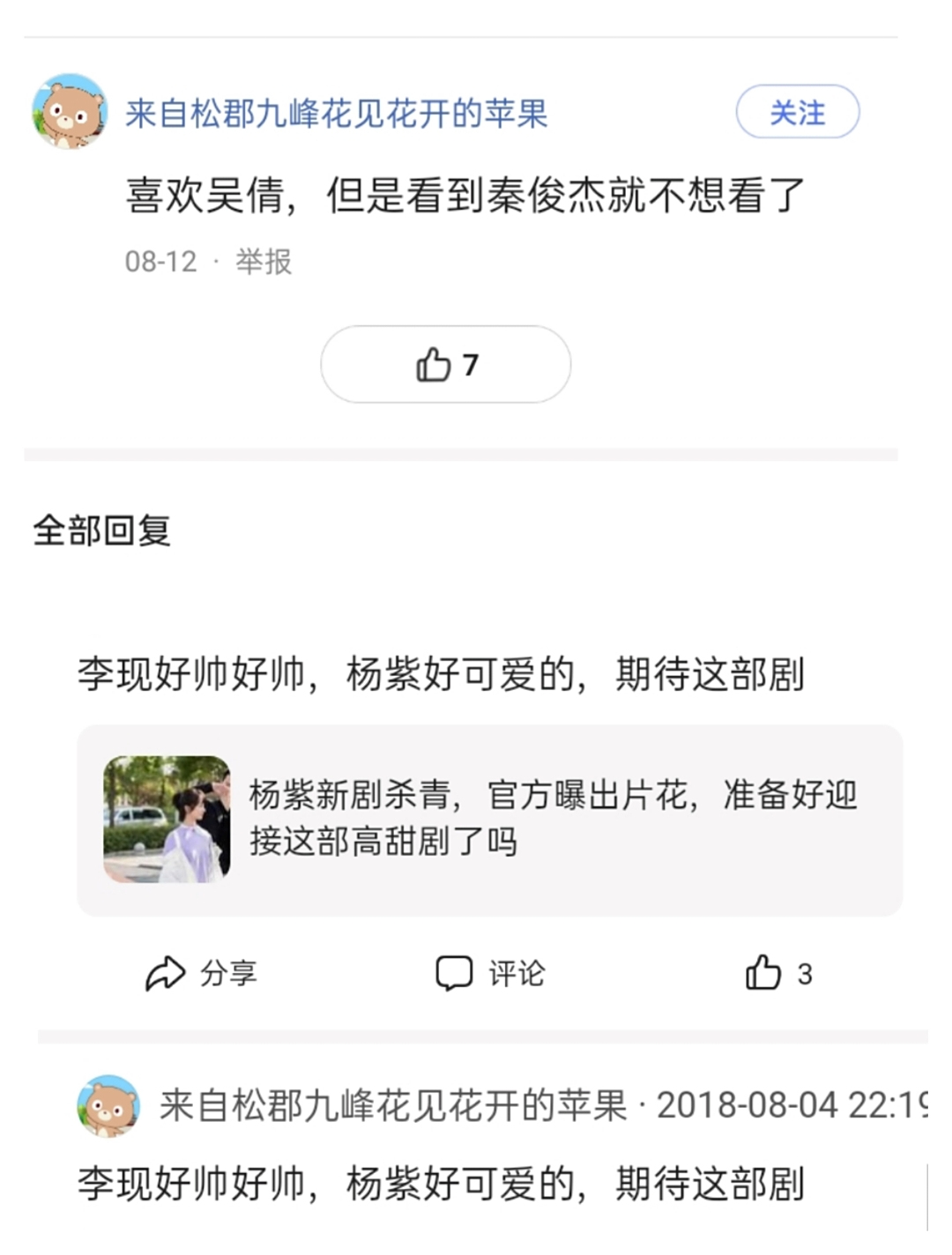952x1255 pixels.
Task: Report the comment via 举报
Action: (263, 262)
